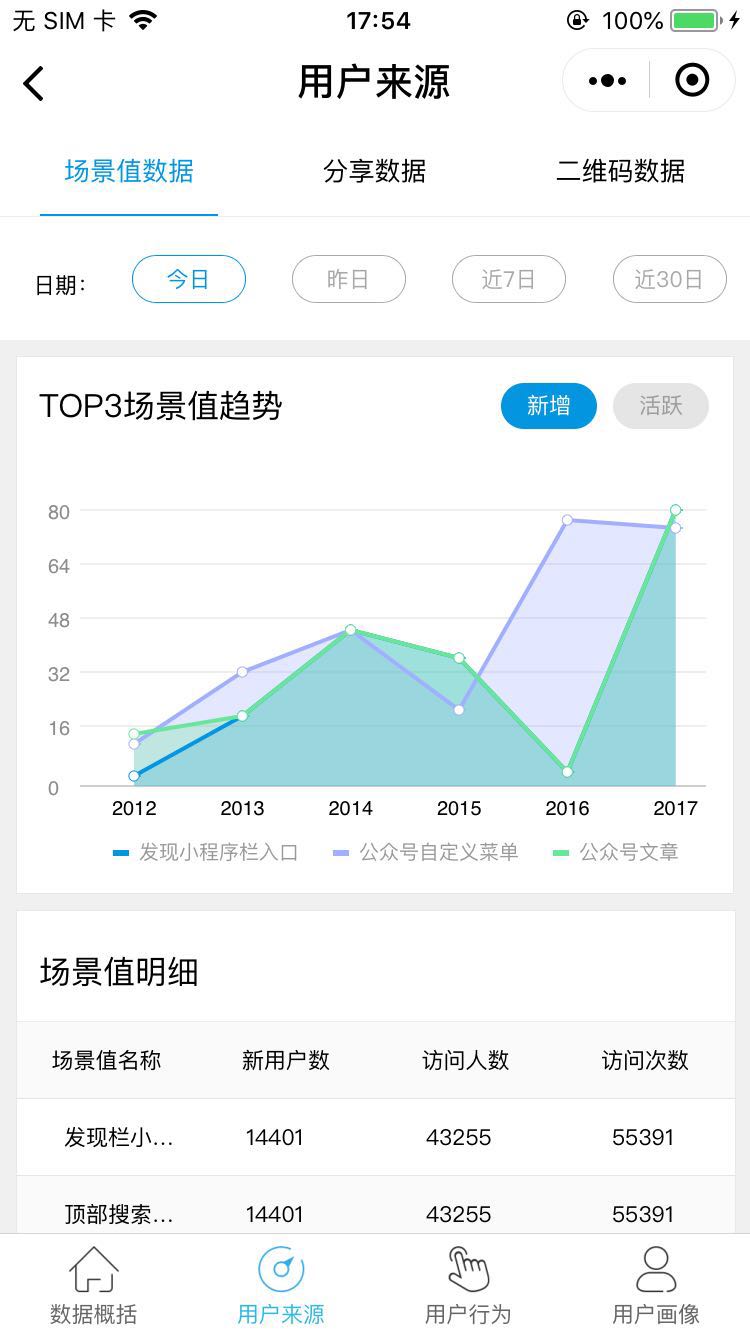Open the 用户行为 bottom tab

coord(468,1285)
